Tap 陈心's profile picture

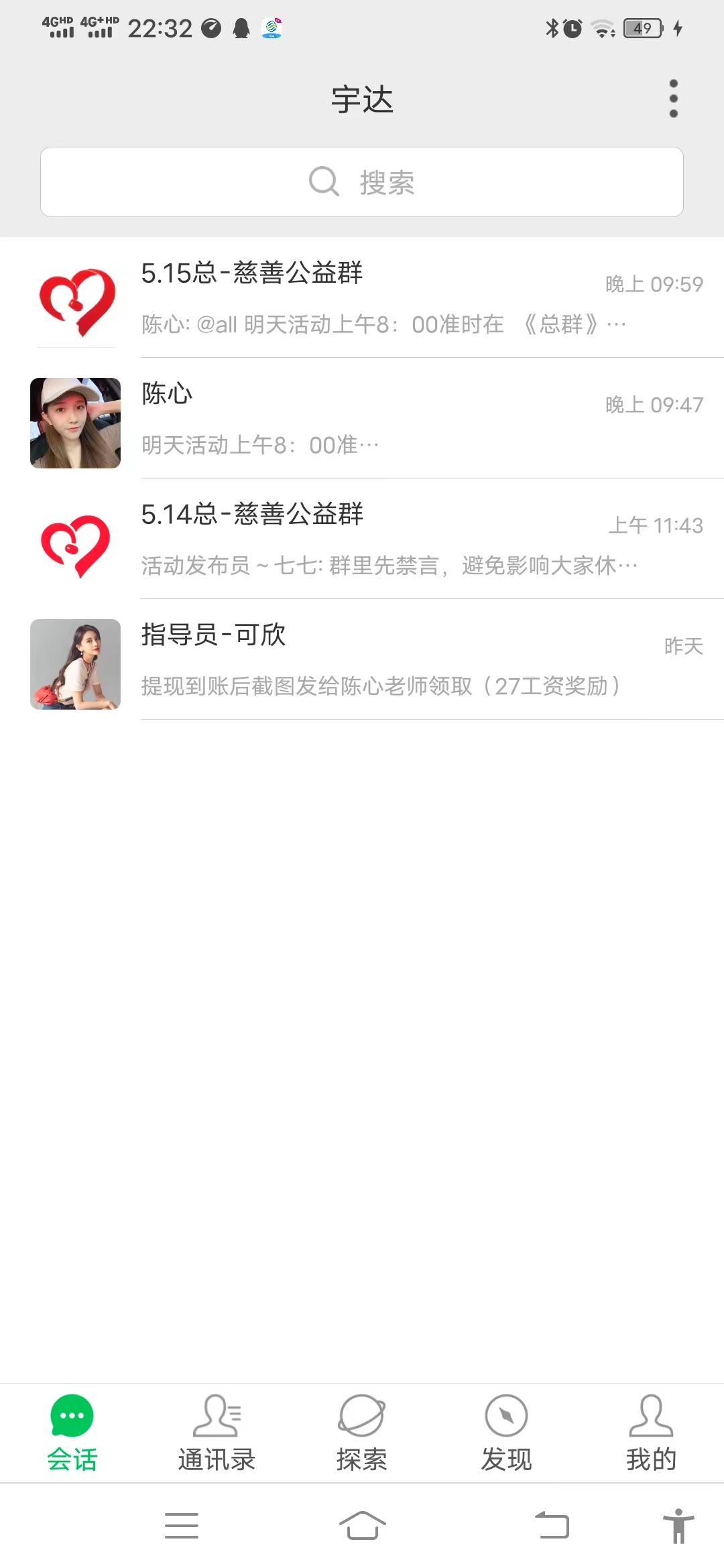click(x=75, y=423)
